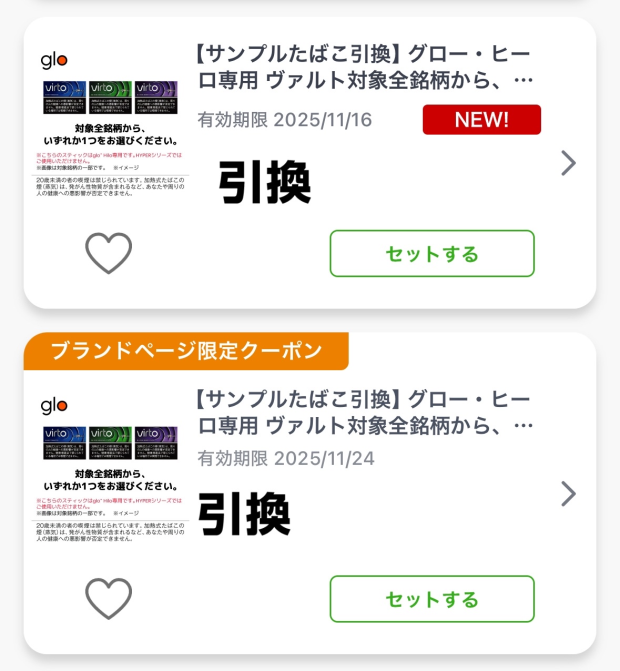Image resolution: width=620 pixels, height=671 pixels.
Task: Open details chevron for the 2025/11/24 coupon
Action: point(568,494)
